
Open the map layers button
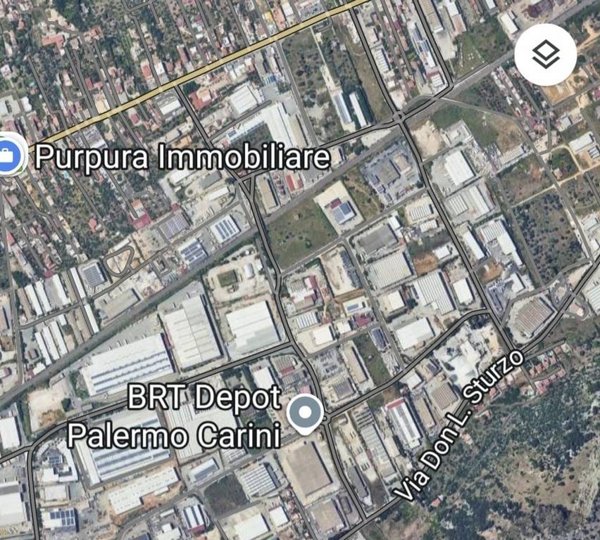pyautogui.click(x=545, y=54)
